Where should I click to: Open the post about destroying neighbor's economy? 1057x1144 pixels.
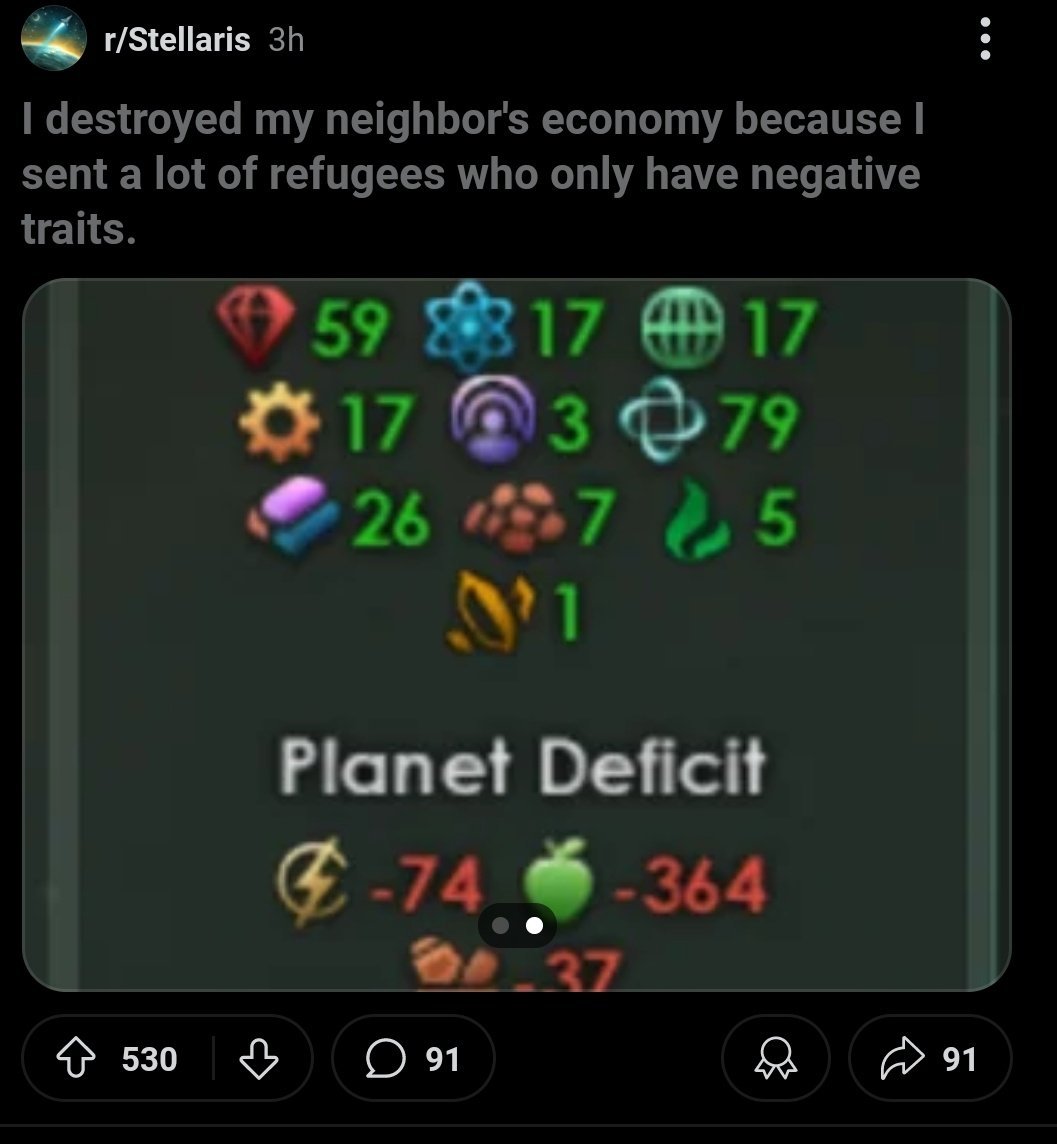473,174
